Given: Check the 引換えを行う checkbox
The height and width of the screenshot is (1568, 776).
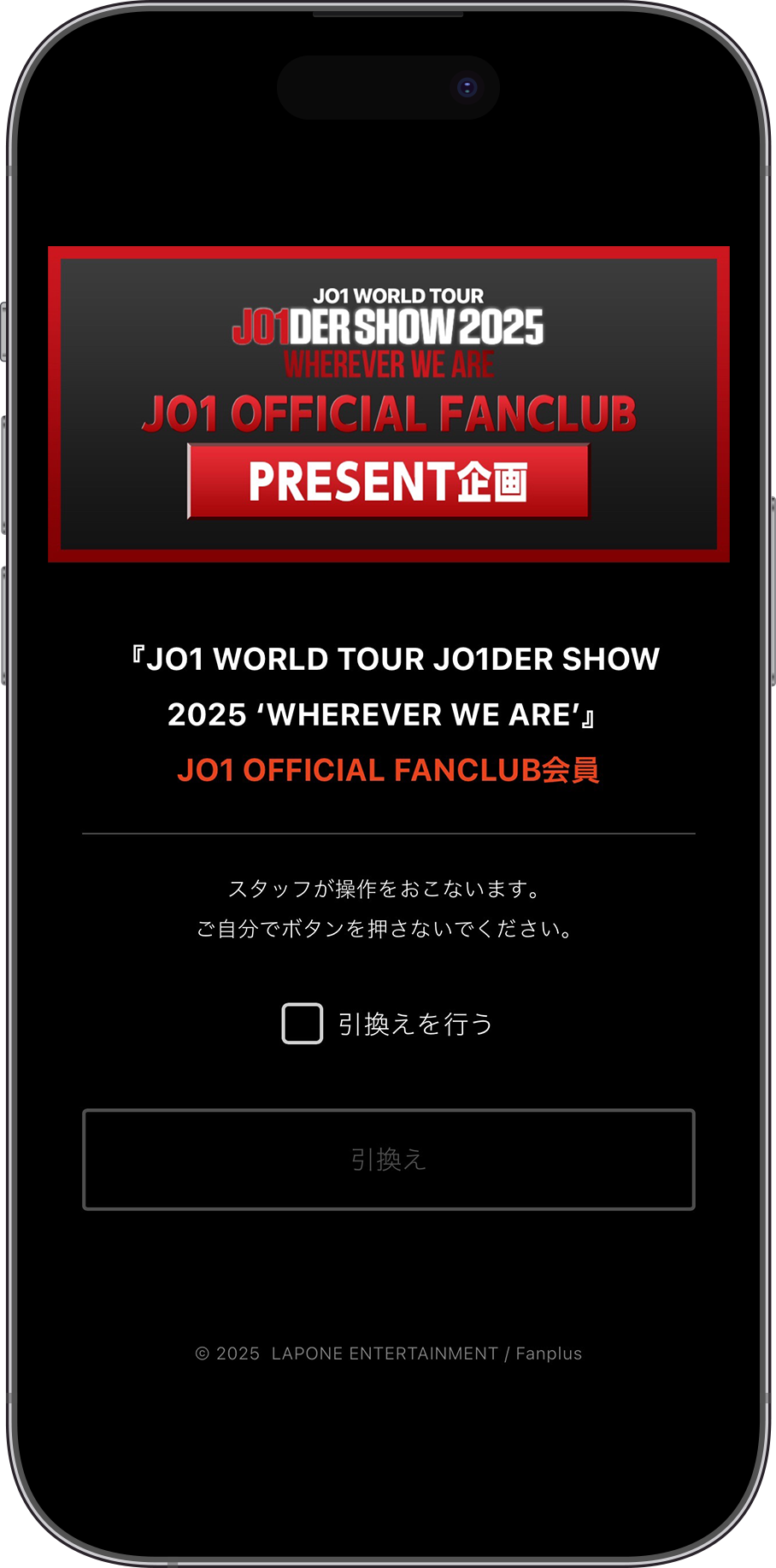Looking at the screenshot, I should click(x=303, y=1024).
